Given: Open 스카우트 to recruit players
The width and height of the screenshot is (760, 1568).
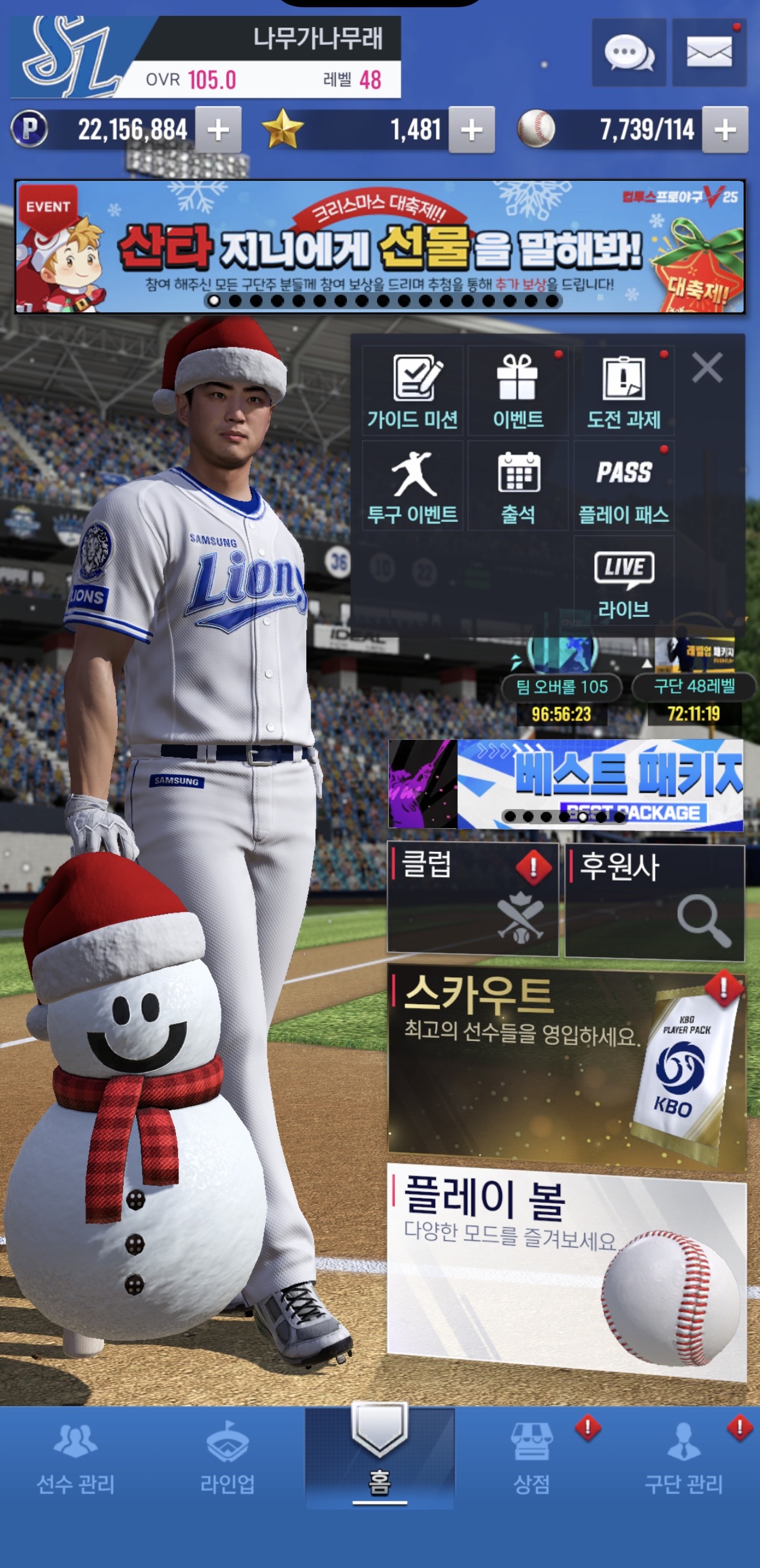Looking at the screenshot, I should point(566,1066).
